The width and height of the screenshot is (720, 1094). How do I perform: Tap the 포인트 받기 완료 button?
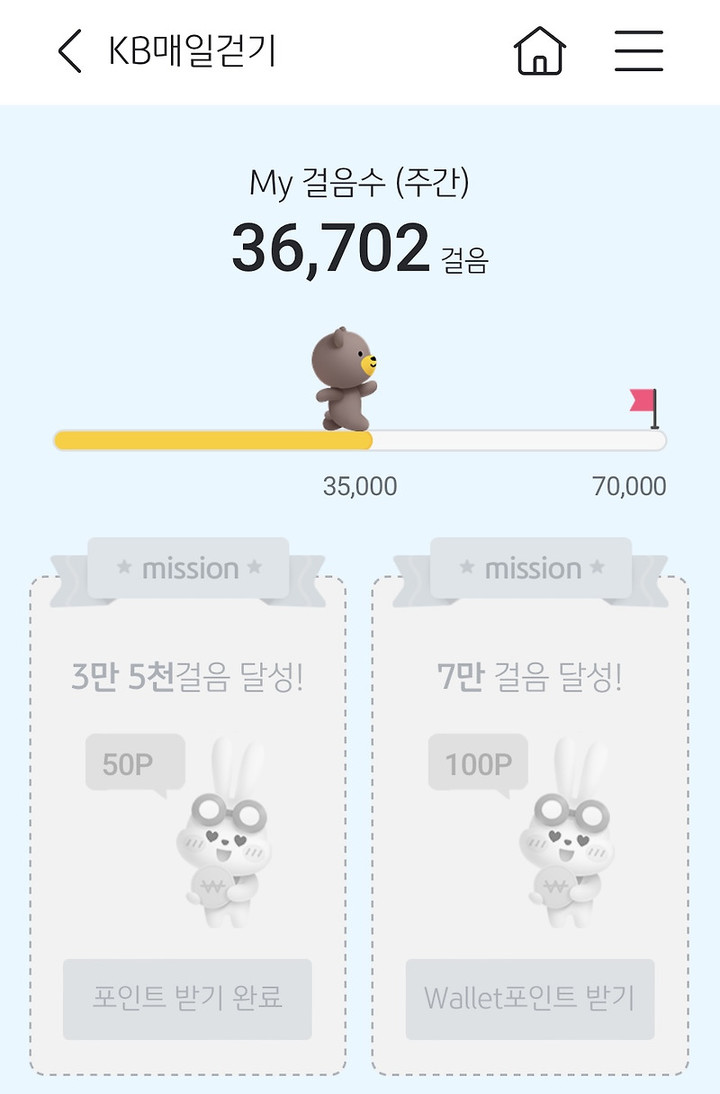point(187,998)
